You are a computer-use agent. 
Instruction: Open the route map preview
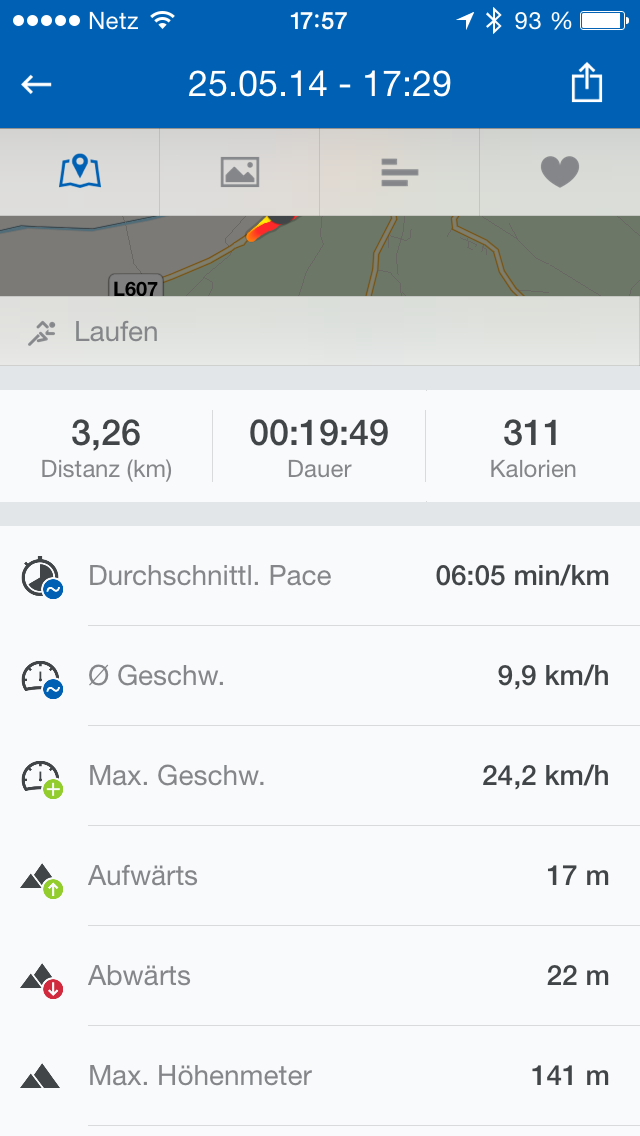point(320,256)
